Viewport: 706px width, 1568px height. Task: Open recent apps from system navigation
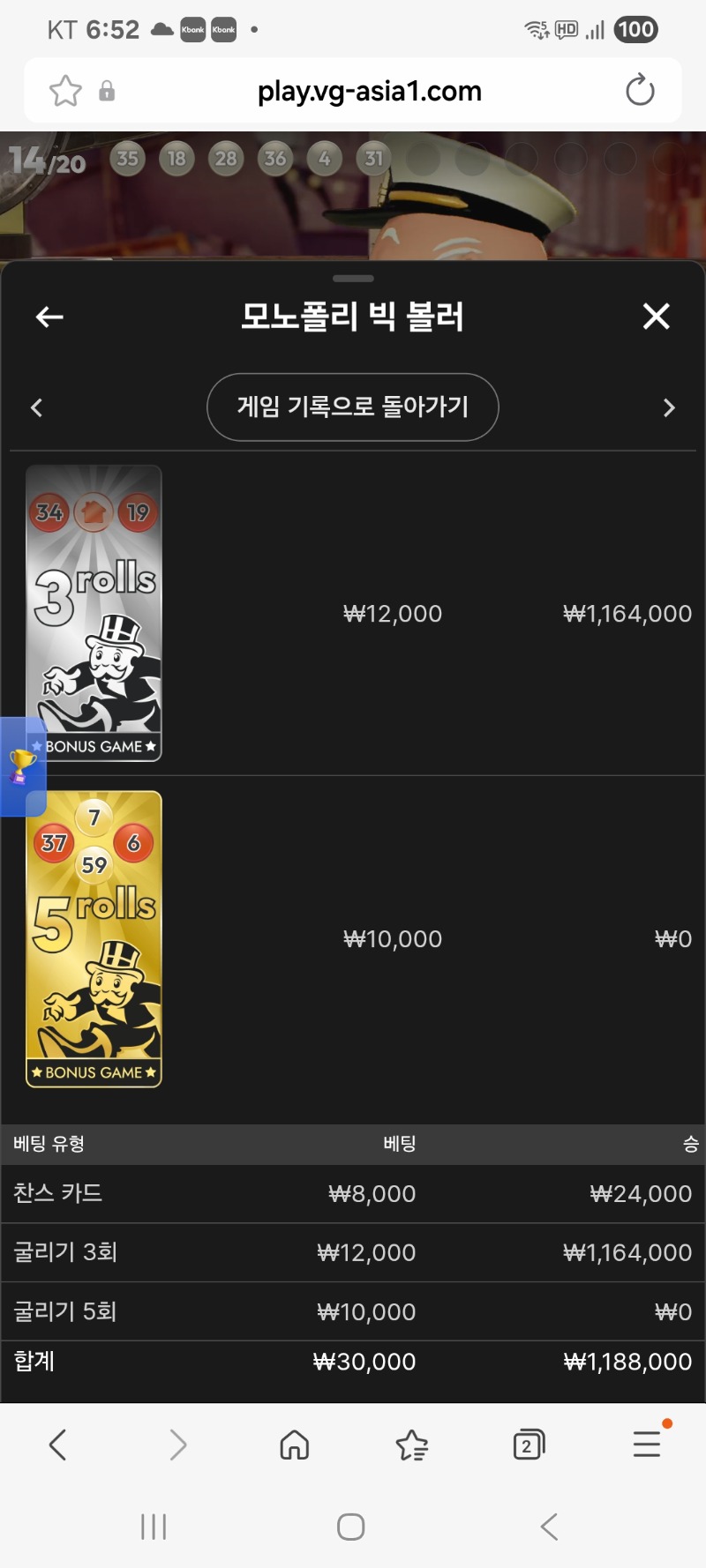click(154, 1527)
